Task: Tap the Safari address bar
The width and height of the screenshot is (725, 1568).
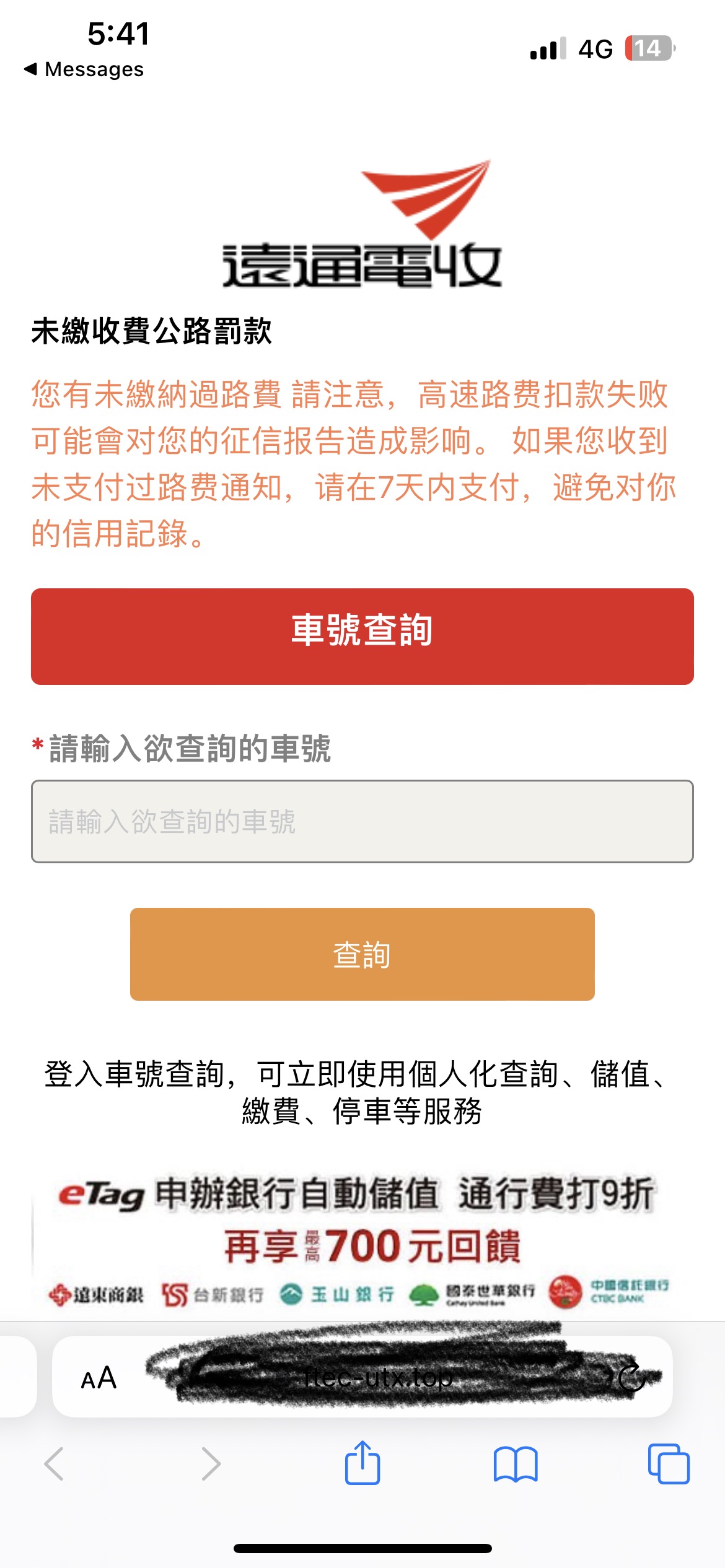Action: point(378,1378)
